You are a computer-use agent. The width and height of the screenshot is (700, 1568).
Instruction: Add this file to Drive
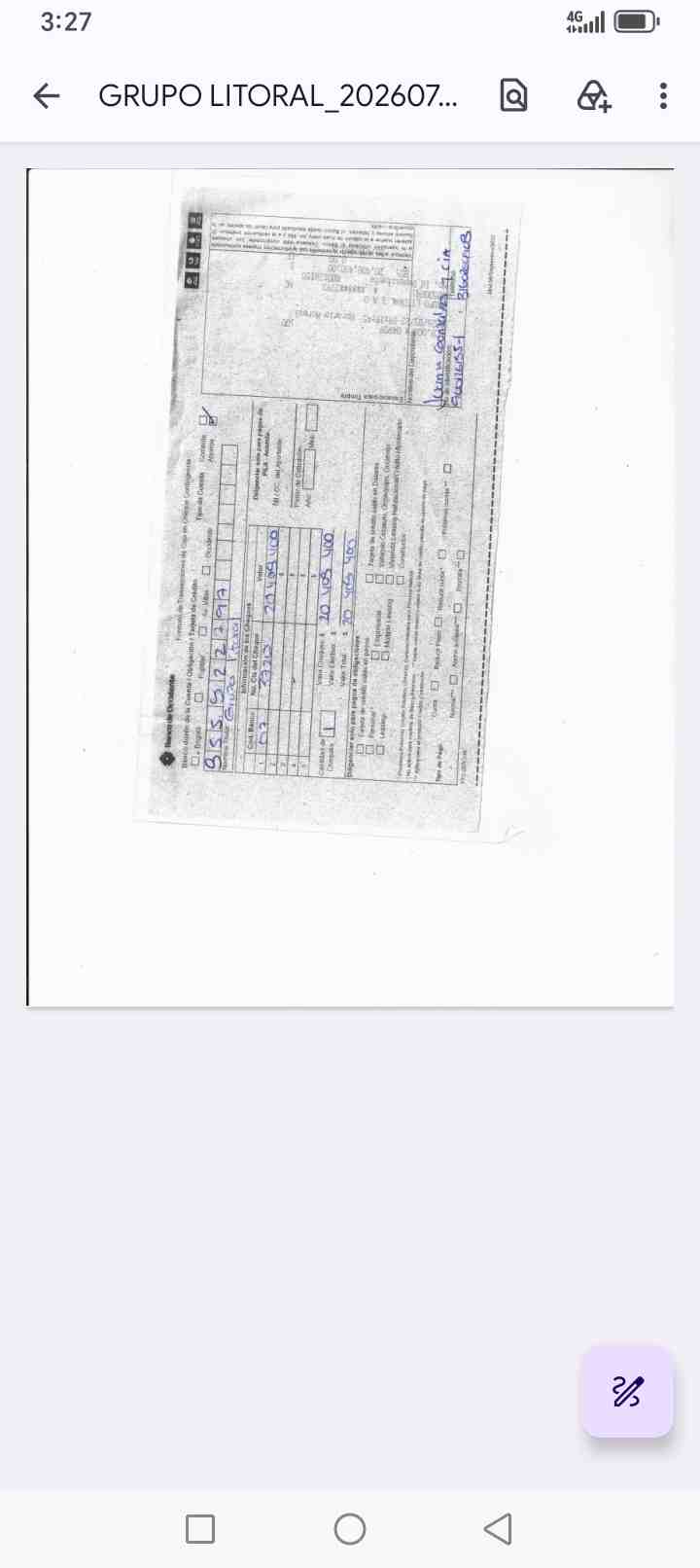click(593, 95)
